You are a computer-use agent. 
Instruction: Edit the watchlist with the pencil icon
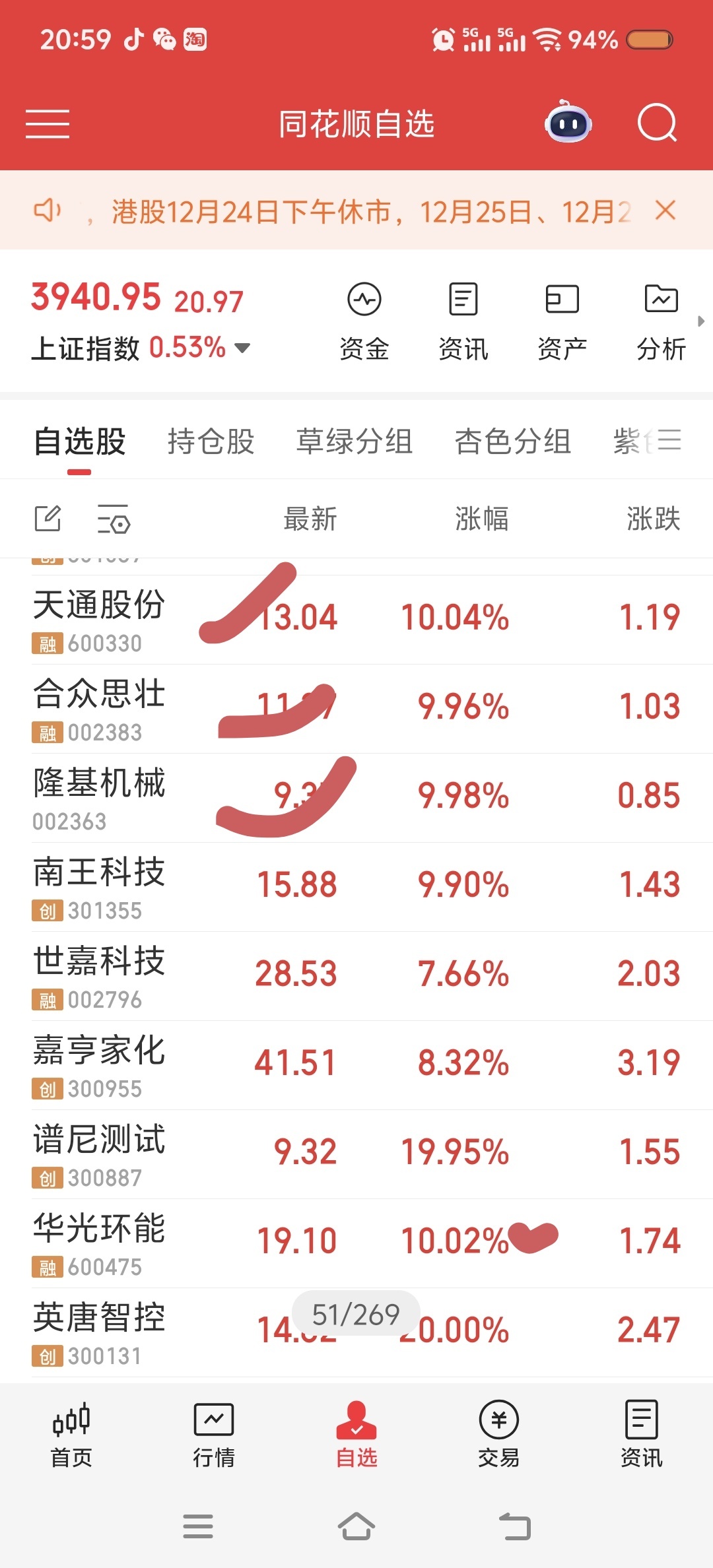(x=48, y=519)
